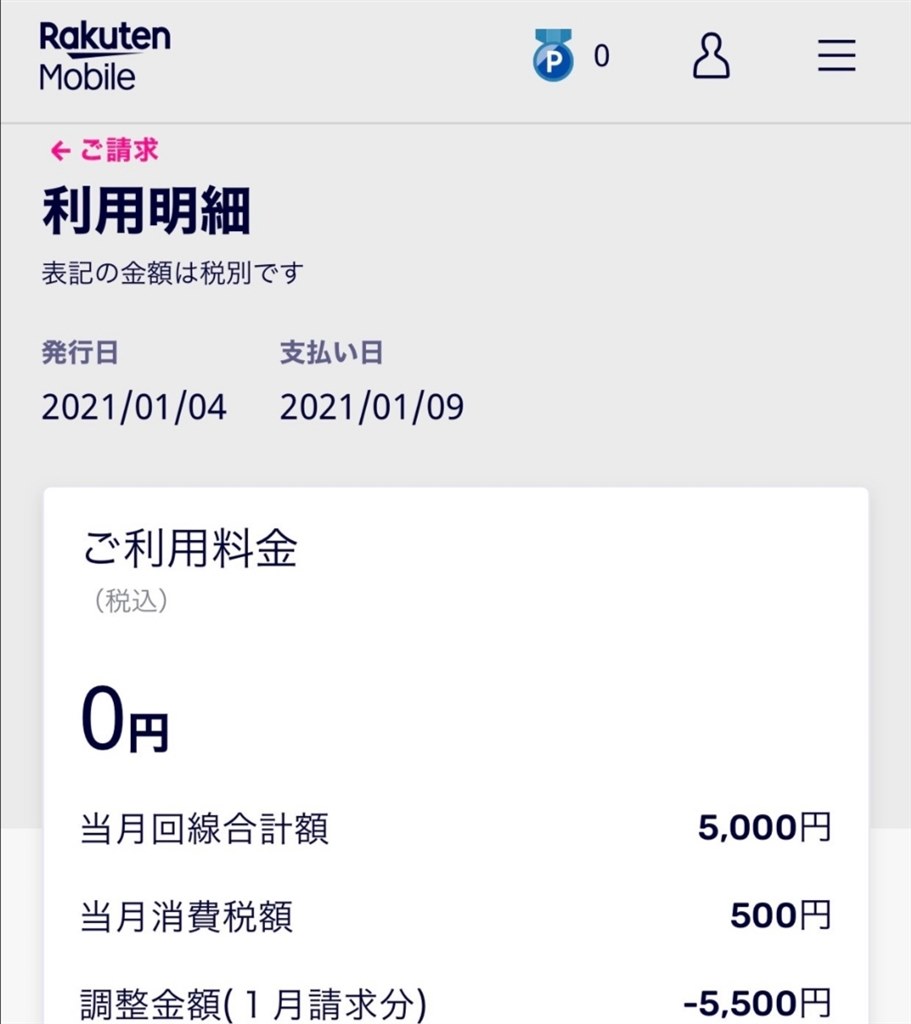Screen dimensions: 911x1024
Task: Click the Rakuten Mobile logo
Action: click(x=103, y=56)
